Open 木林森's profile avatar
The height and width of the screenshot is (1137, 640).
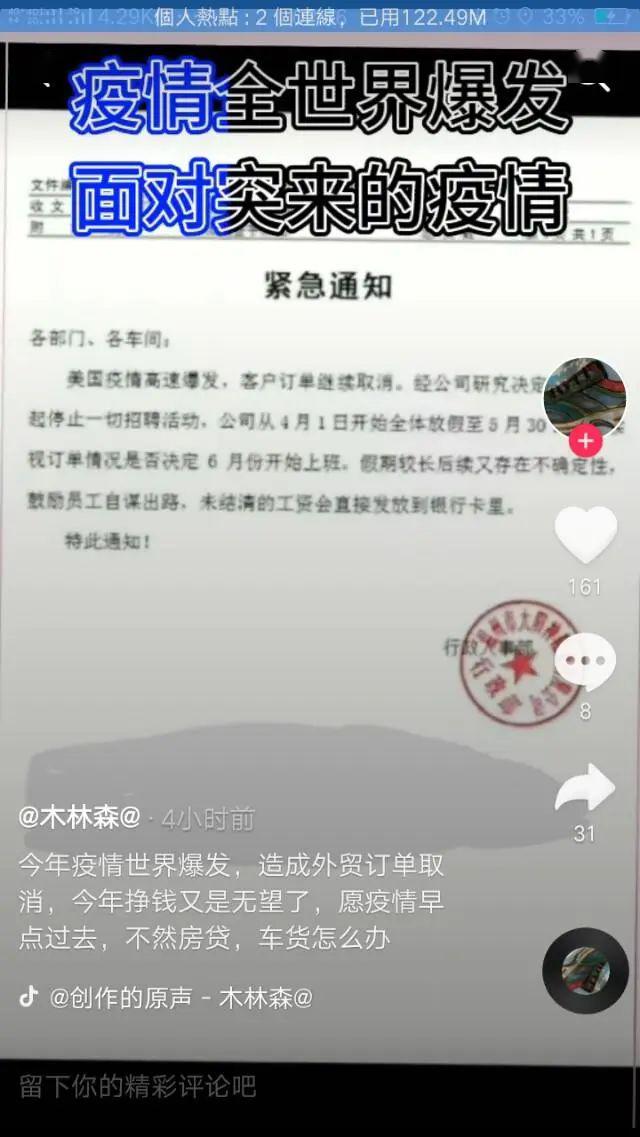click(x=584, y=396)
